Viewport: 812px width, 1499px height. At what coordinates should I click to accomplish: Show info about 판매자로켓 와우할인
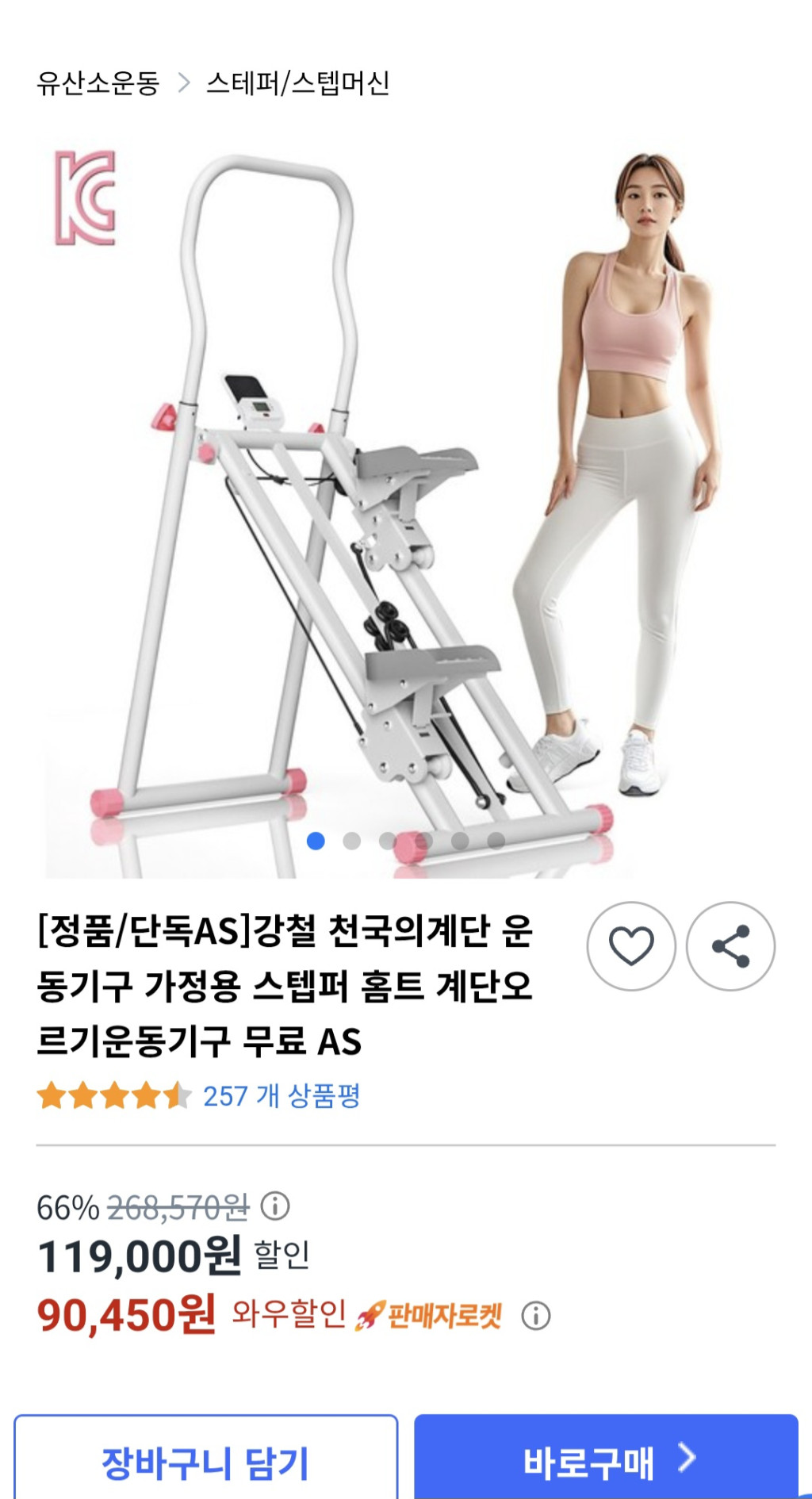(x=536, y=1316)
